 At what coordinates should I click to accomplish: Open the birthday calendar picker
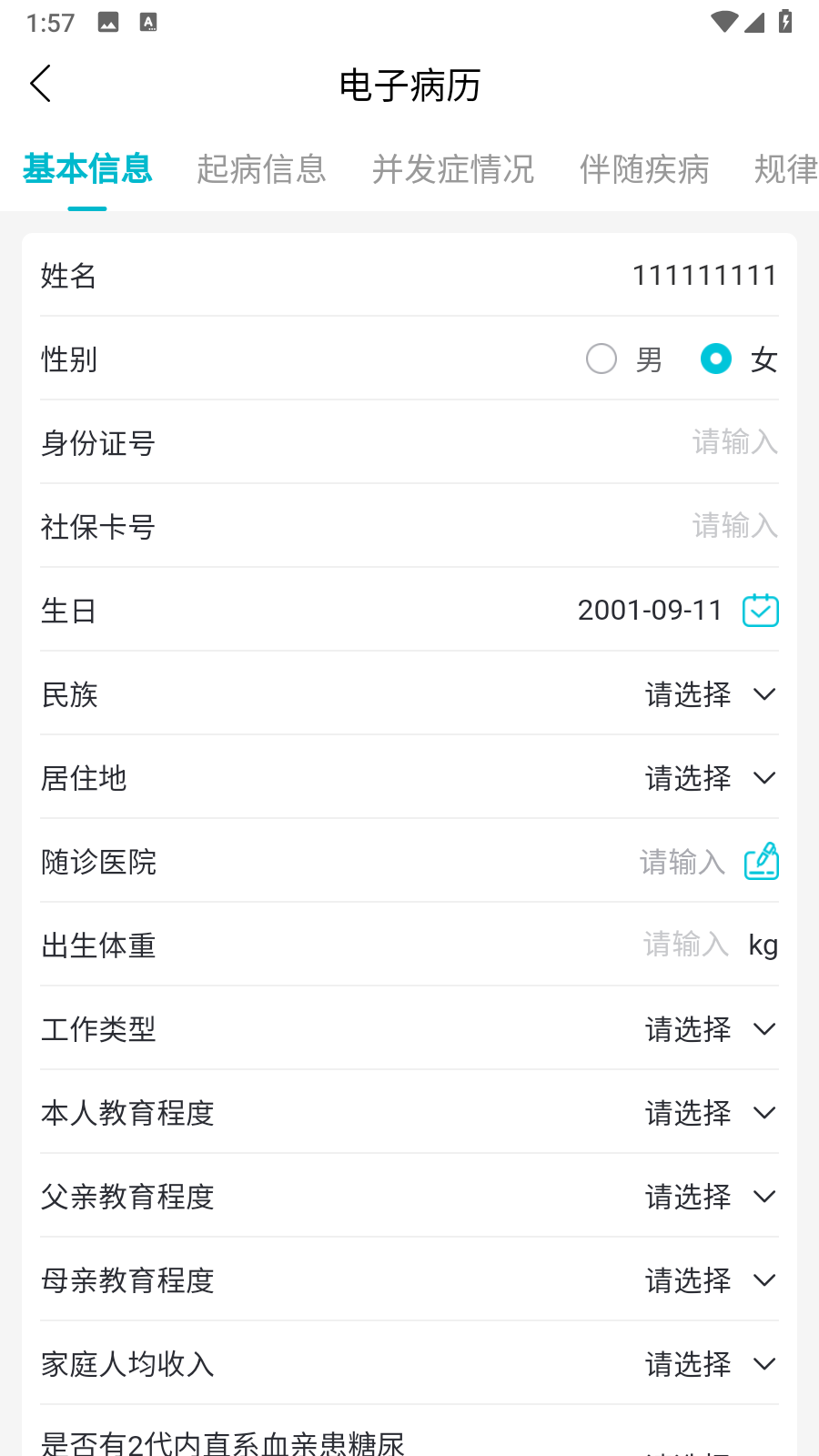(760, 611)
